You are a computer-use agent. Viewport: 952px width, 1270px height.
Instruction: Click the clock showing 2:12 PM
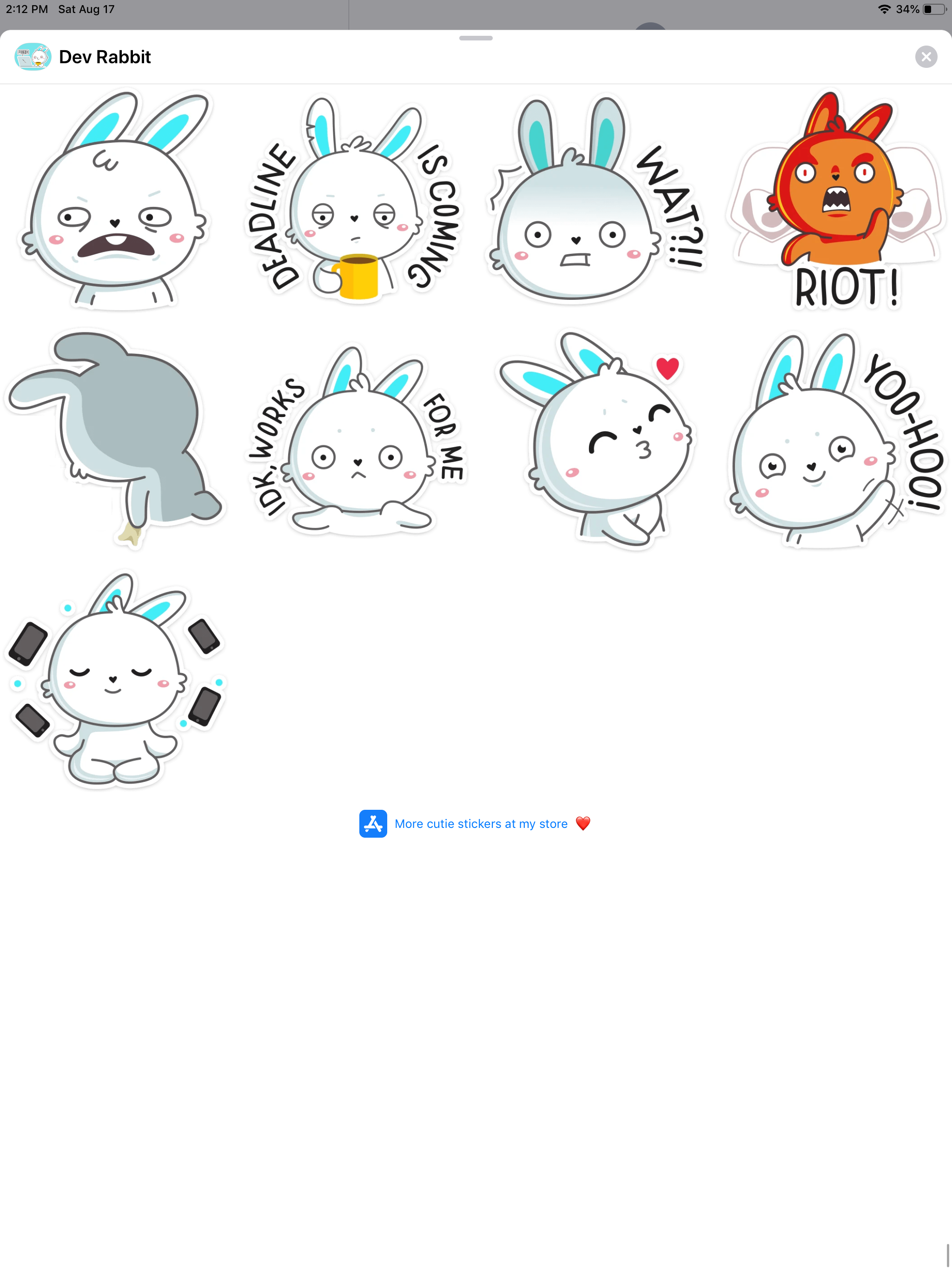pyautogui.click(x=26, y=9)
